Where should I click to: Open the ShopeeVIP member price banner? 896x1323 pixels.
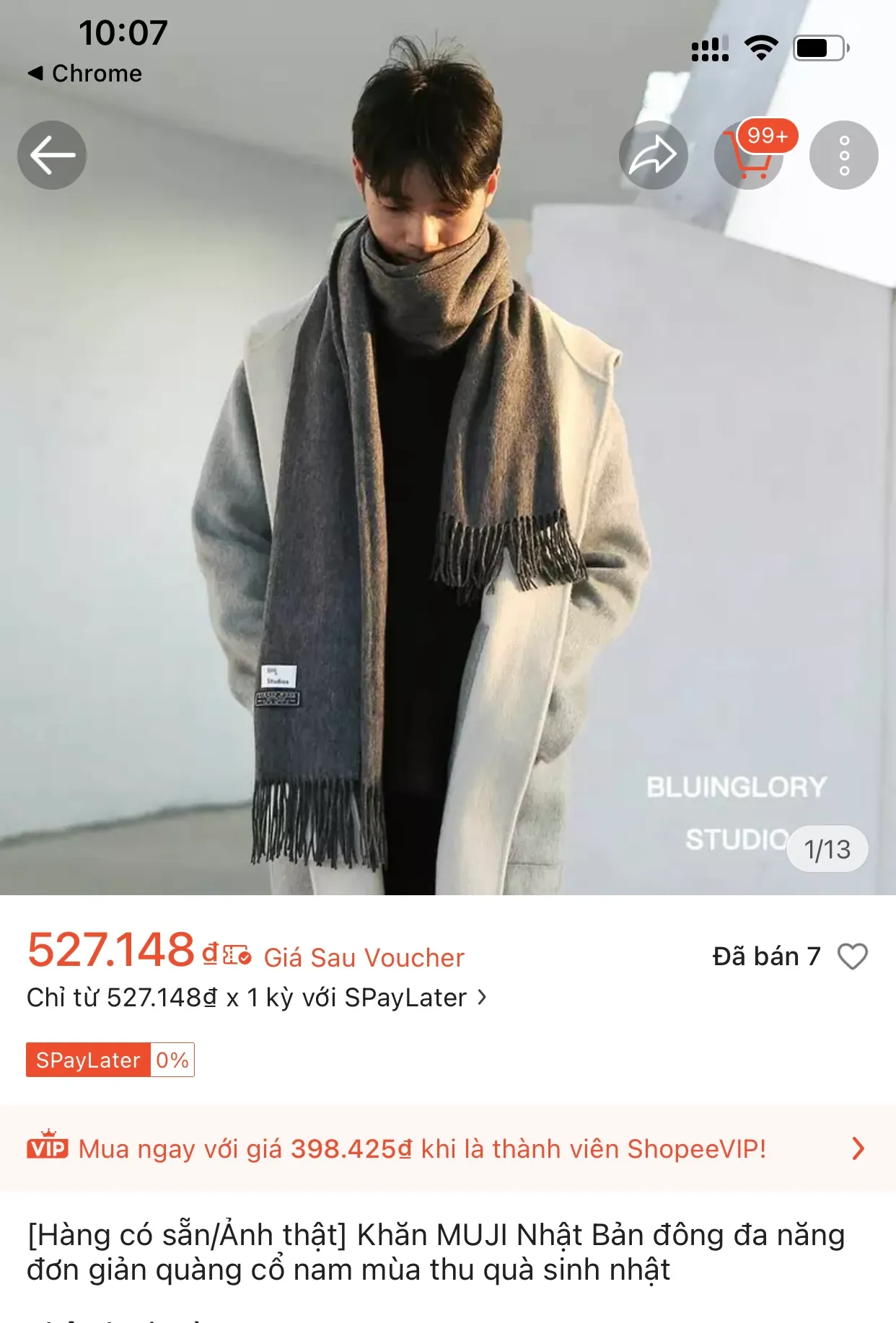pos(447,1148)
